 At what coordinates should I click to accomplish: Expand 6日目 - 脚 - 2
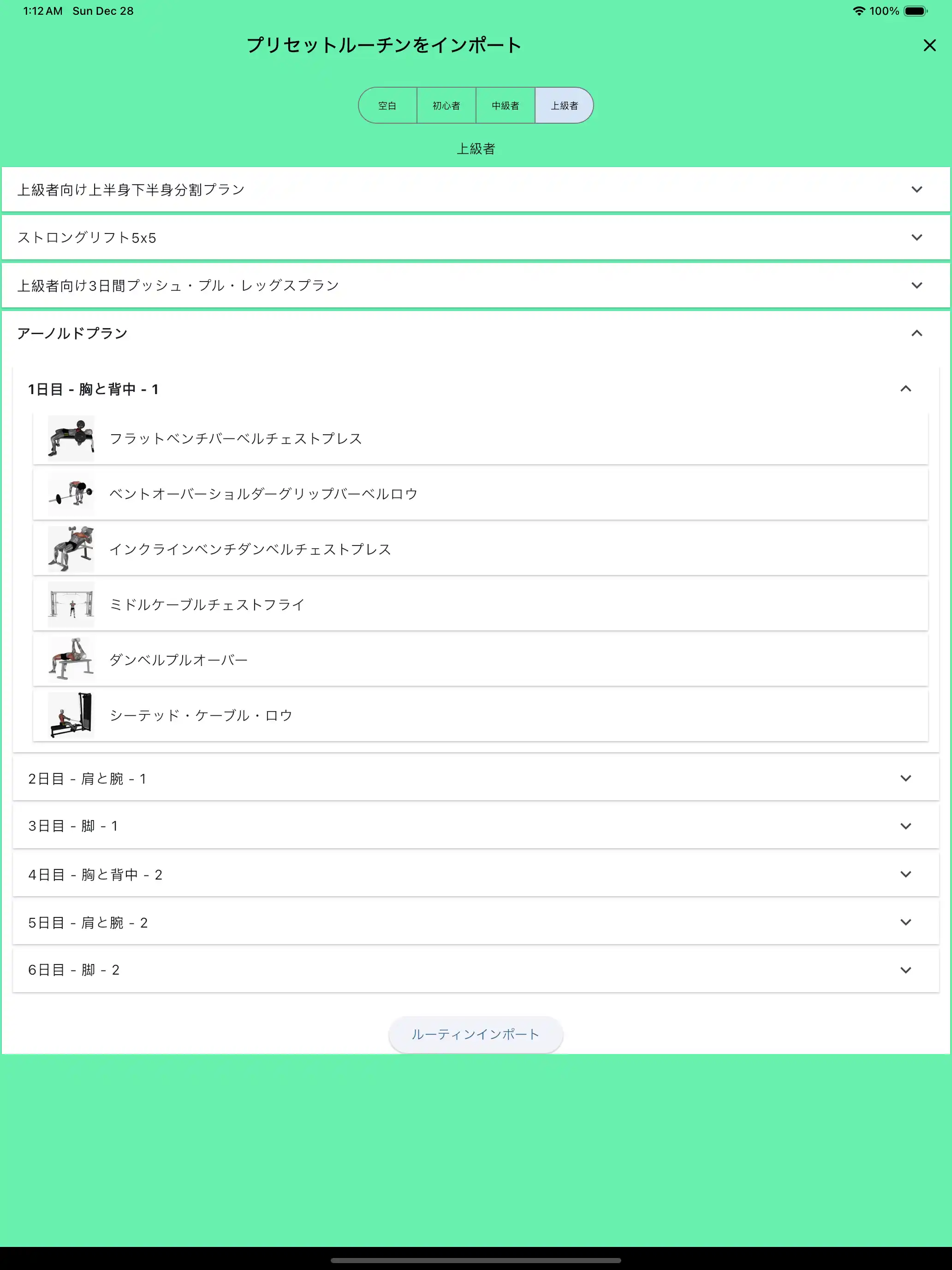[475, 970]
